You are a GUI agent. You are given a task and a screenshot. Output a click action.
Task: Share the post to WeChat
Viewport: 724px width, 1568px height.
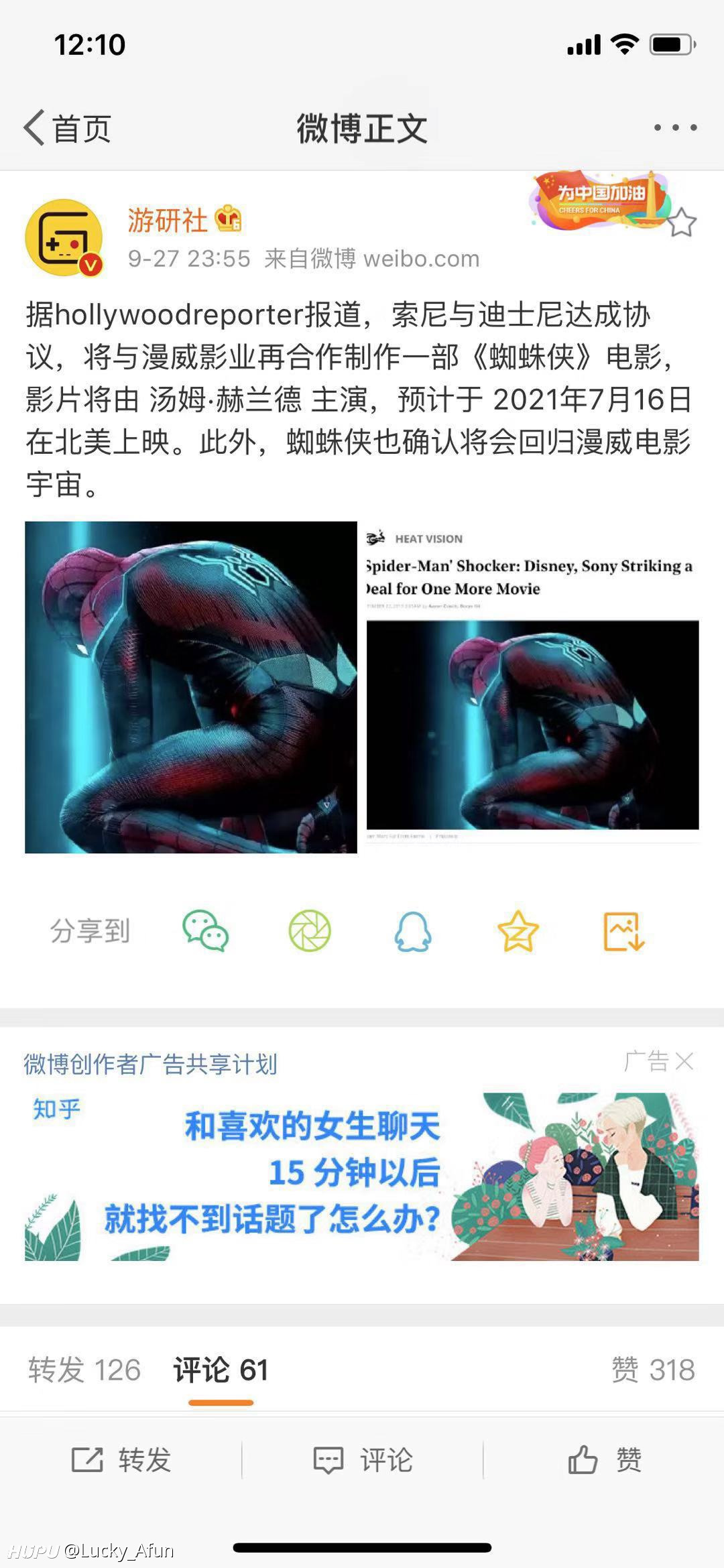[x=206, y=931]
